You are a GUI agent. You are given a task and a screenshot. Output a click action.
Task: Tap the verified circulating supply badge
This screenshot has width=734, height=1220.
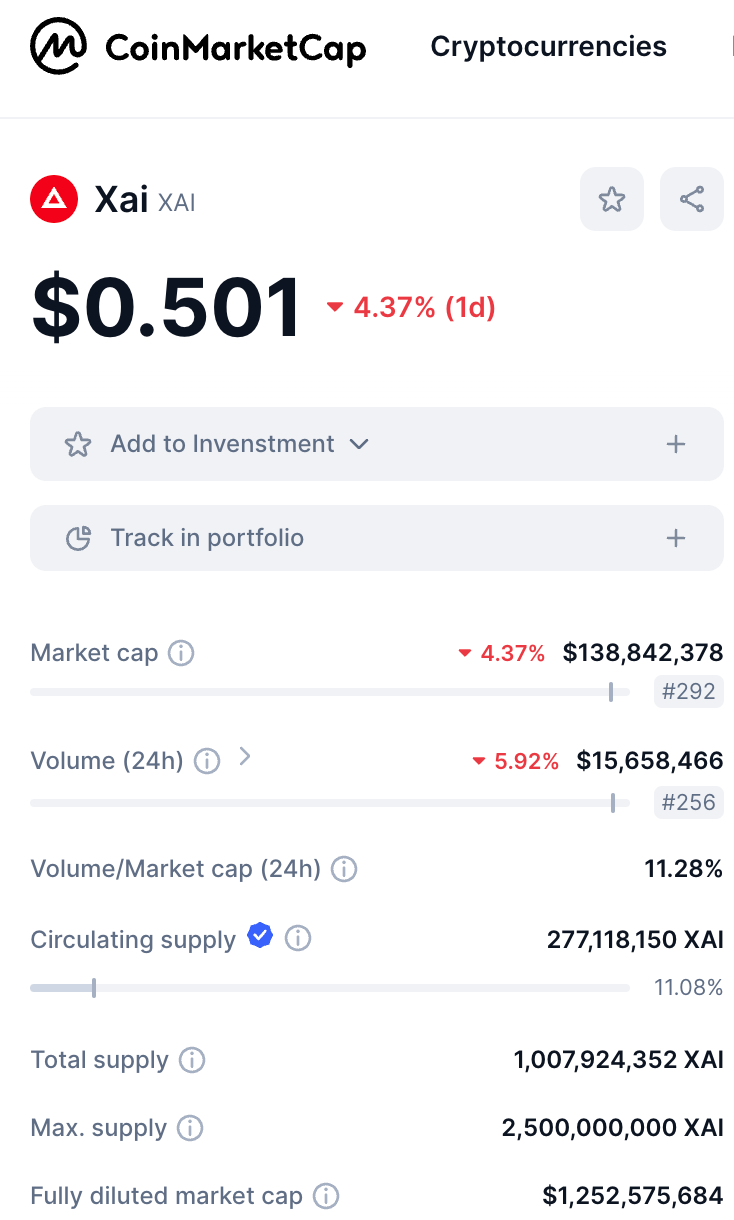point(260,937)
